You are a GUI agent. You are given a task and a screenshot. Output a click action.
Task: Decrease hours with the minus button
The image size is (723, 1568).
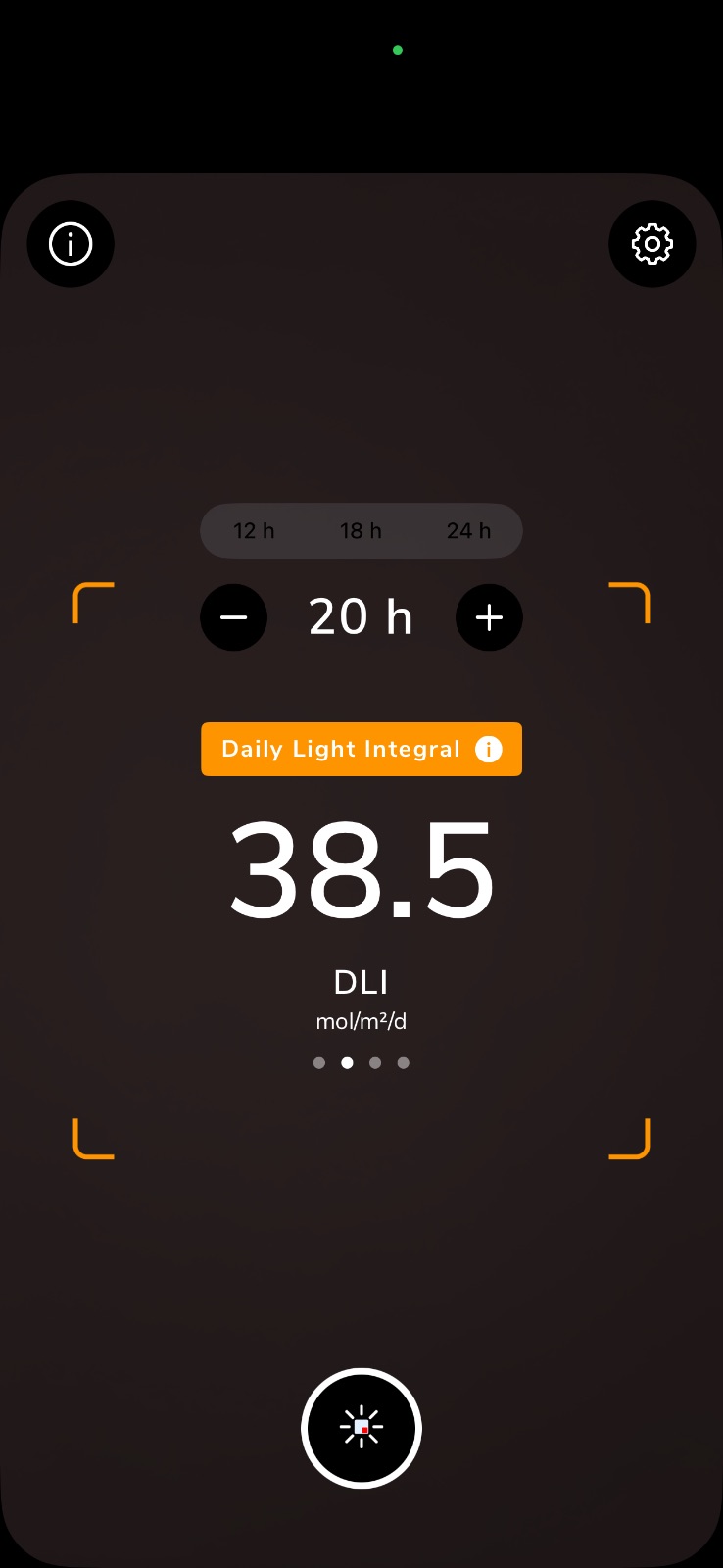pos(234,617)
